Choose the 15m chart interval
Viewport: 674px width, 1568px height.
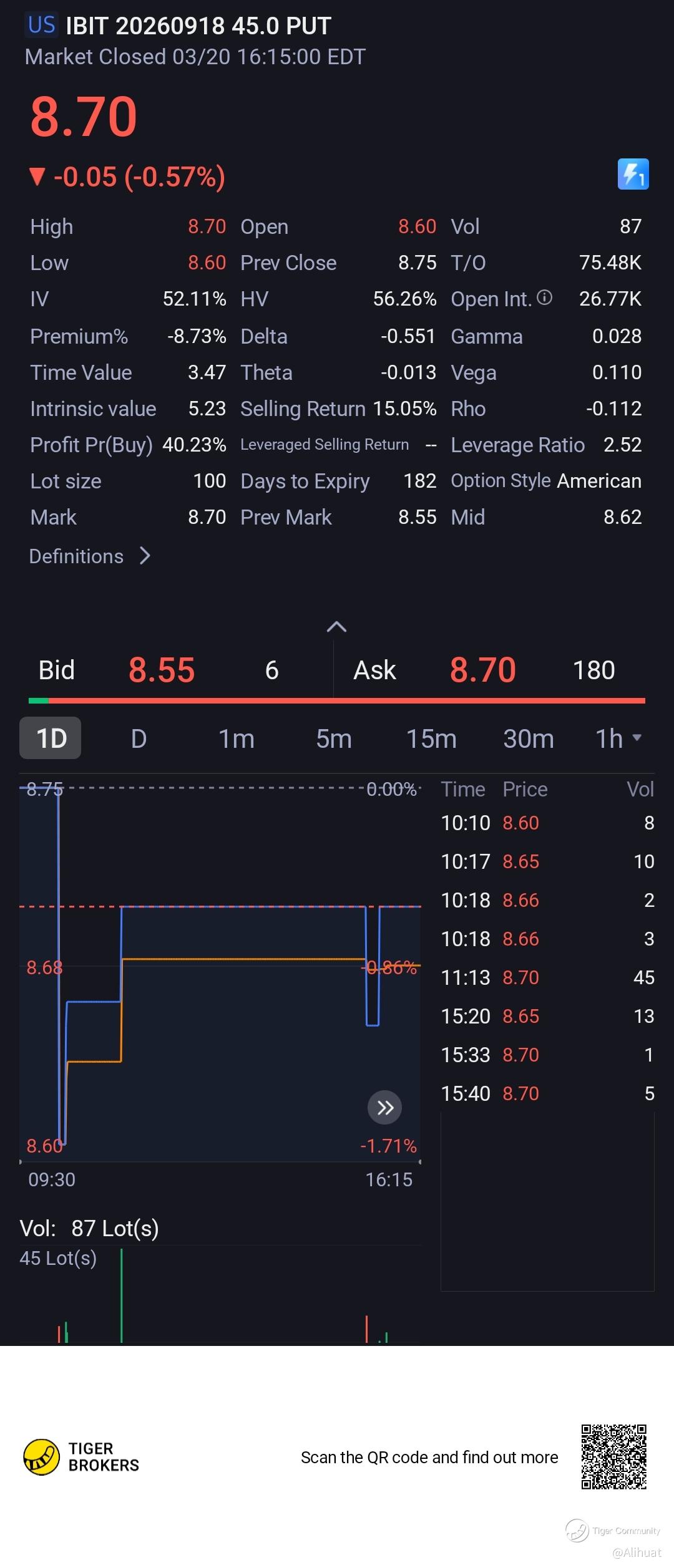click(431, 738)
